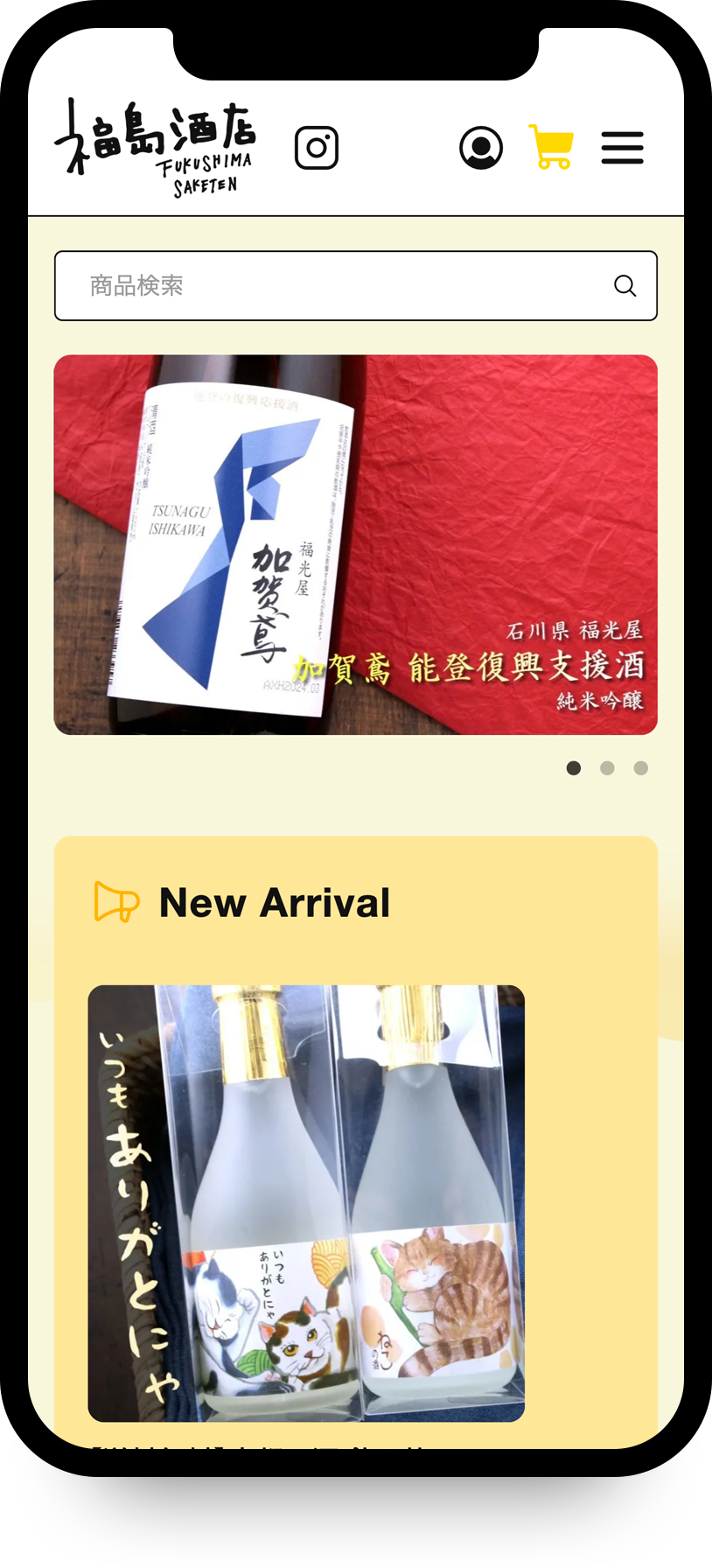Jump to the second banner slide dot
This screenshot has width=712, height=1568.
pyautogui.click(x=607, y=768)
